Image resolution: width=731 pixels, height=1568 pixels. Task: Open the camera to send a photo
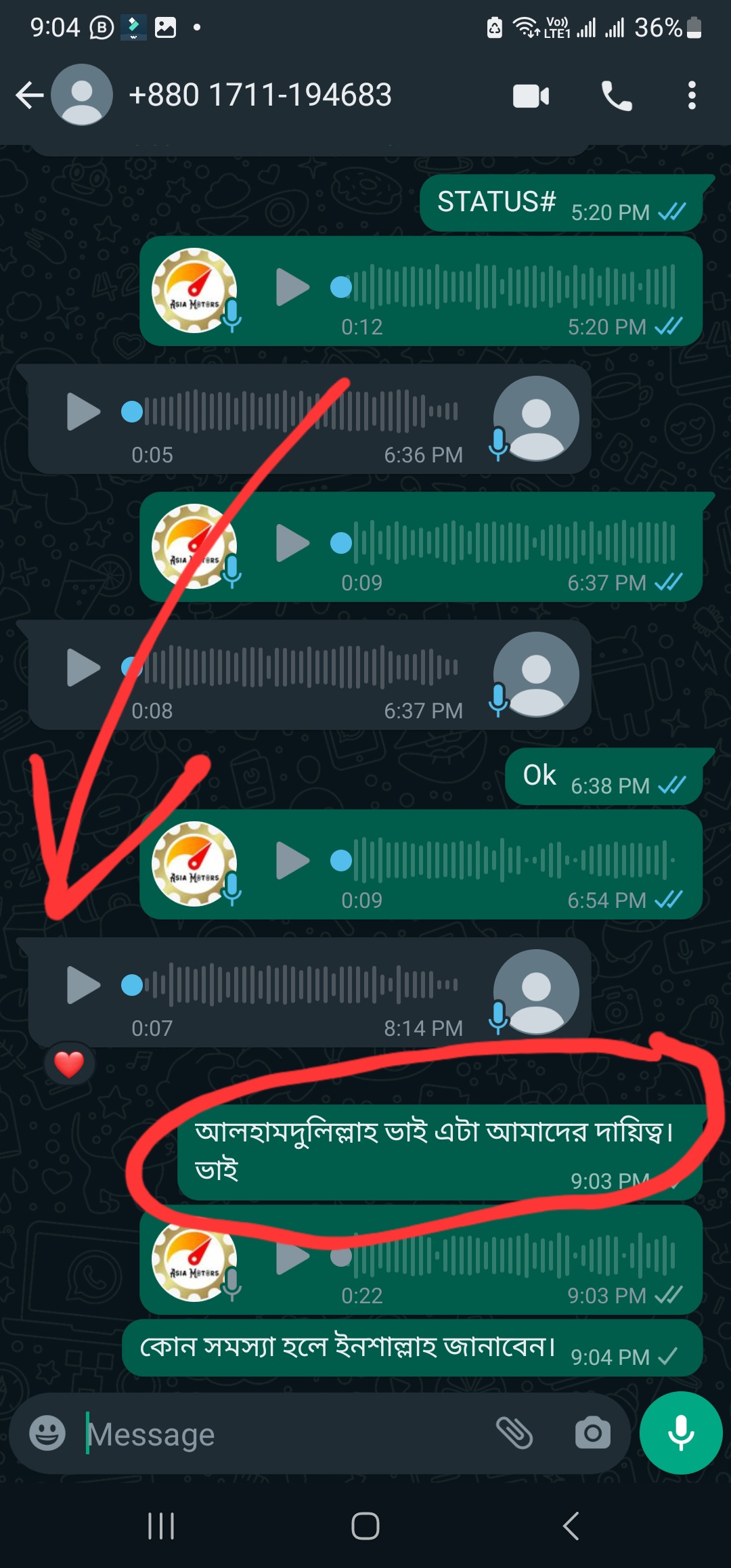click(x=592, y=1433)
